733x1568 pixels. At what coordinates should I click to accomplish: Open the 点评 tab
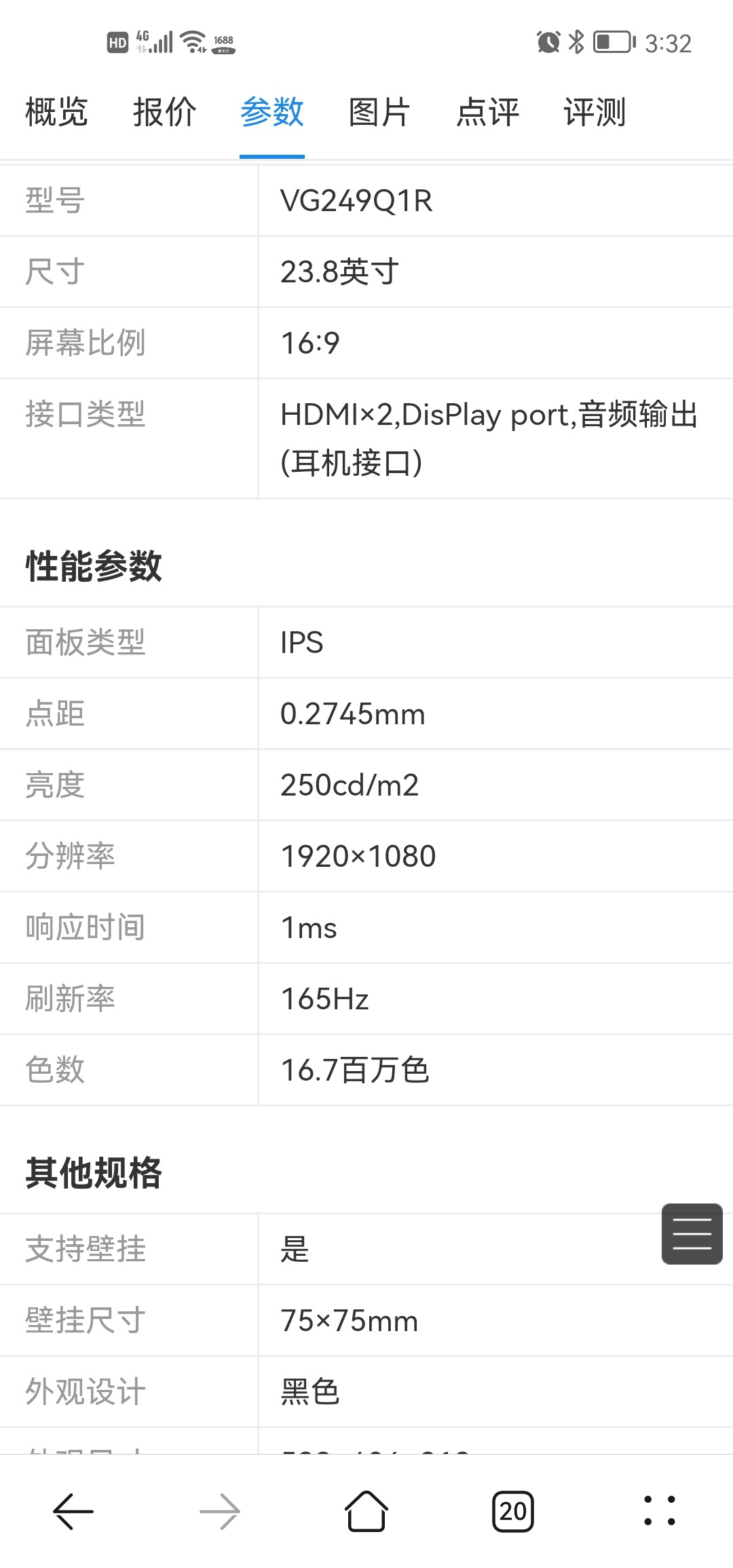pos(487,112)
